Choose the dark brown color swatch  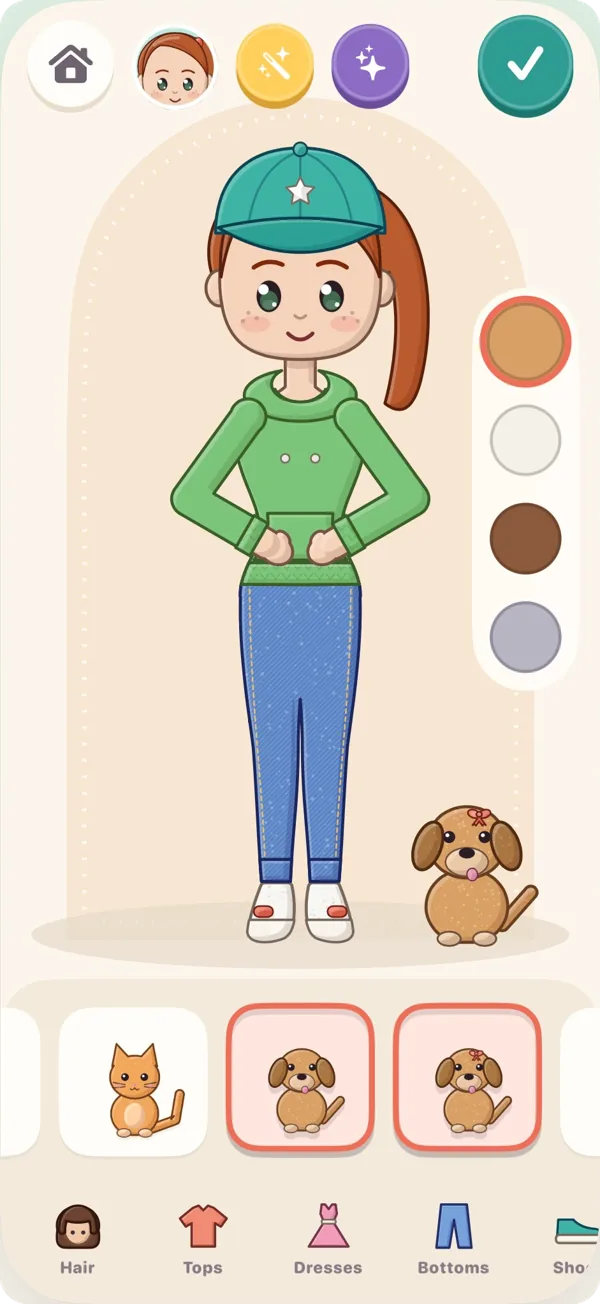click(x=525, y=538)
